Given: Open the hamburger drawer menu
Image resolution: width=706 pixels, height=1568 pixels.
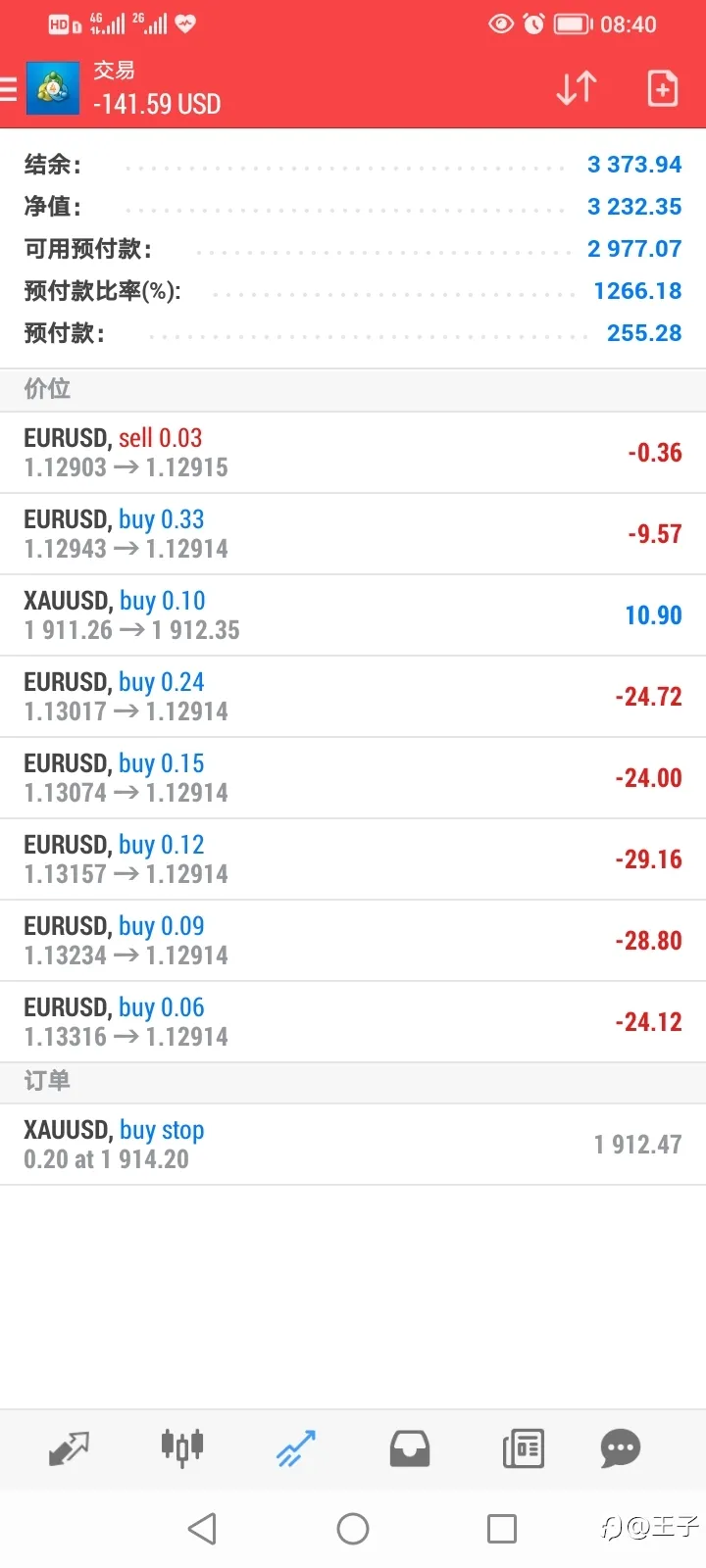Looking at the screenshot, I should [x=8, y=89].
